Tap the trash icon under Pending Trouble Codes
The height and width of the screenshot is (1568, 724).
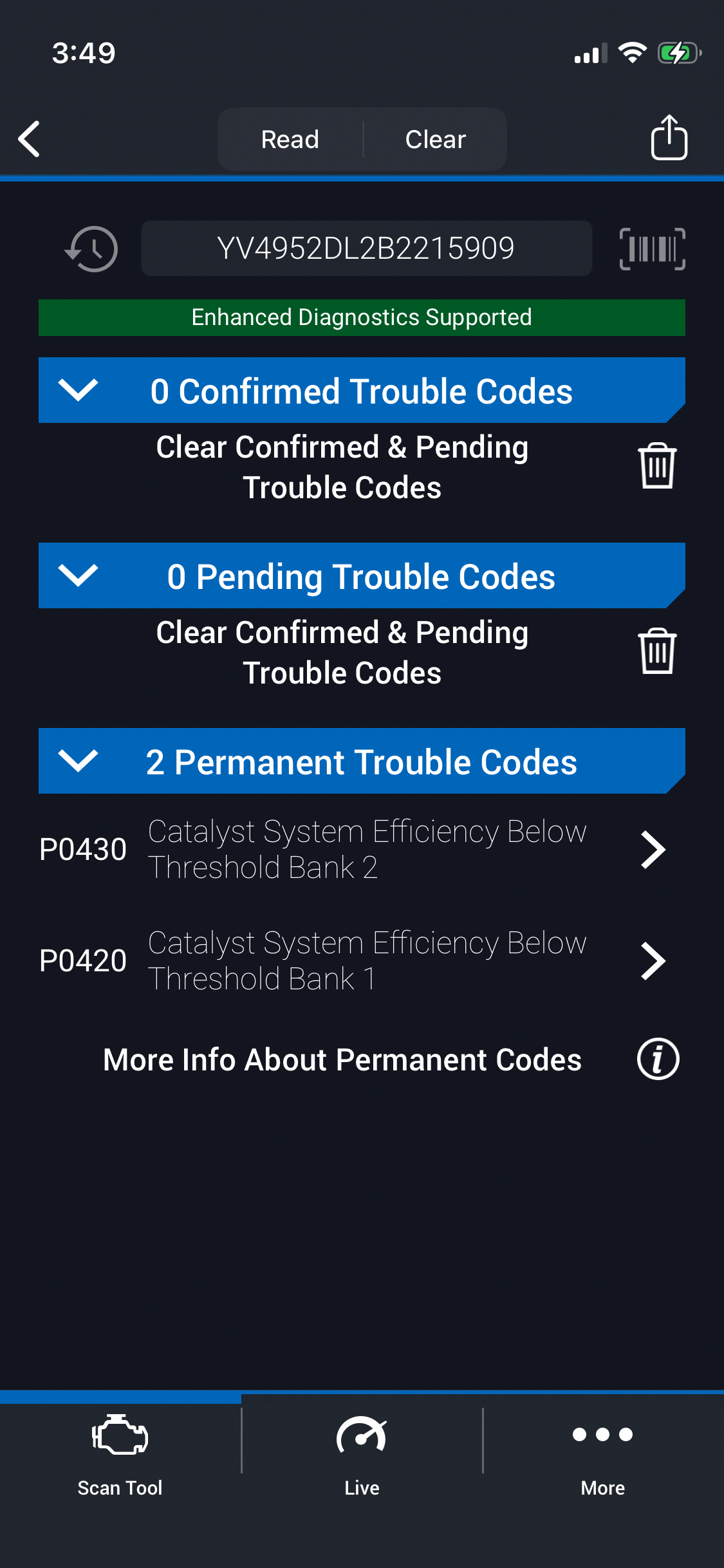point(656,651)
